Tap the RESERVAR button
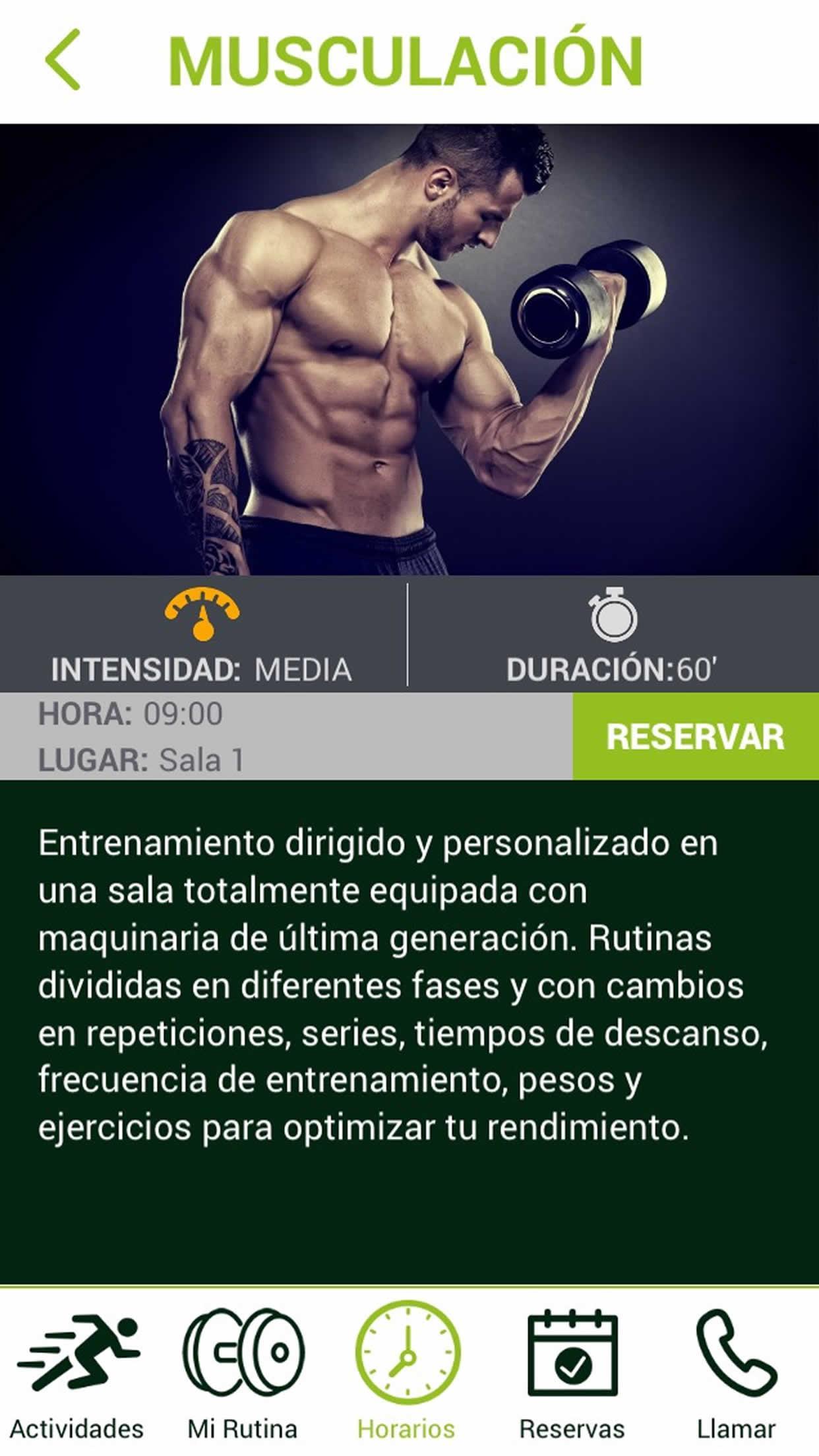The image size is (819, 1456). 696,736
